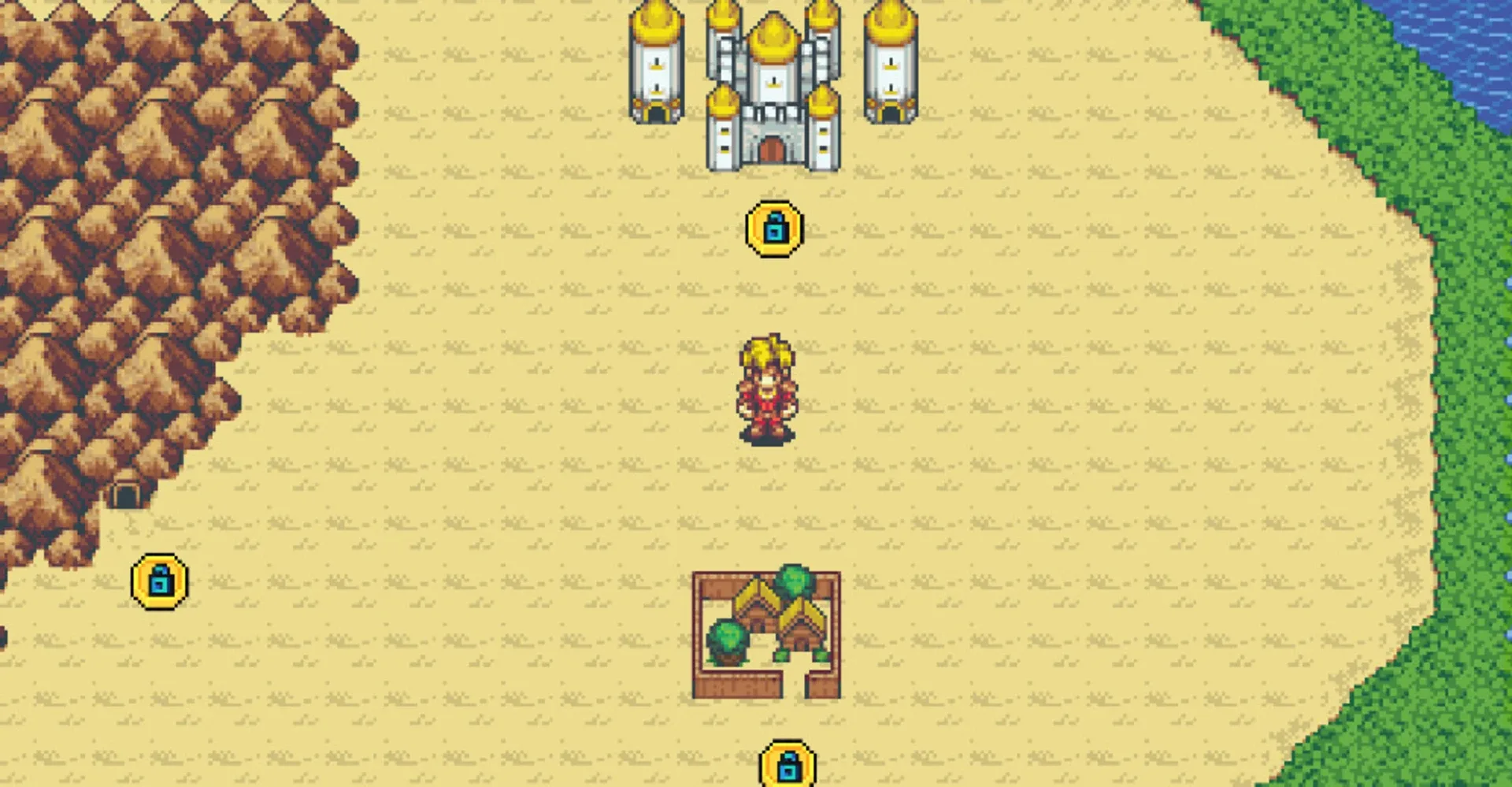Tap the lock icon near the mountain cave
The image size is (1512, 787).
(x=160, y=581)
